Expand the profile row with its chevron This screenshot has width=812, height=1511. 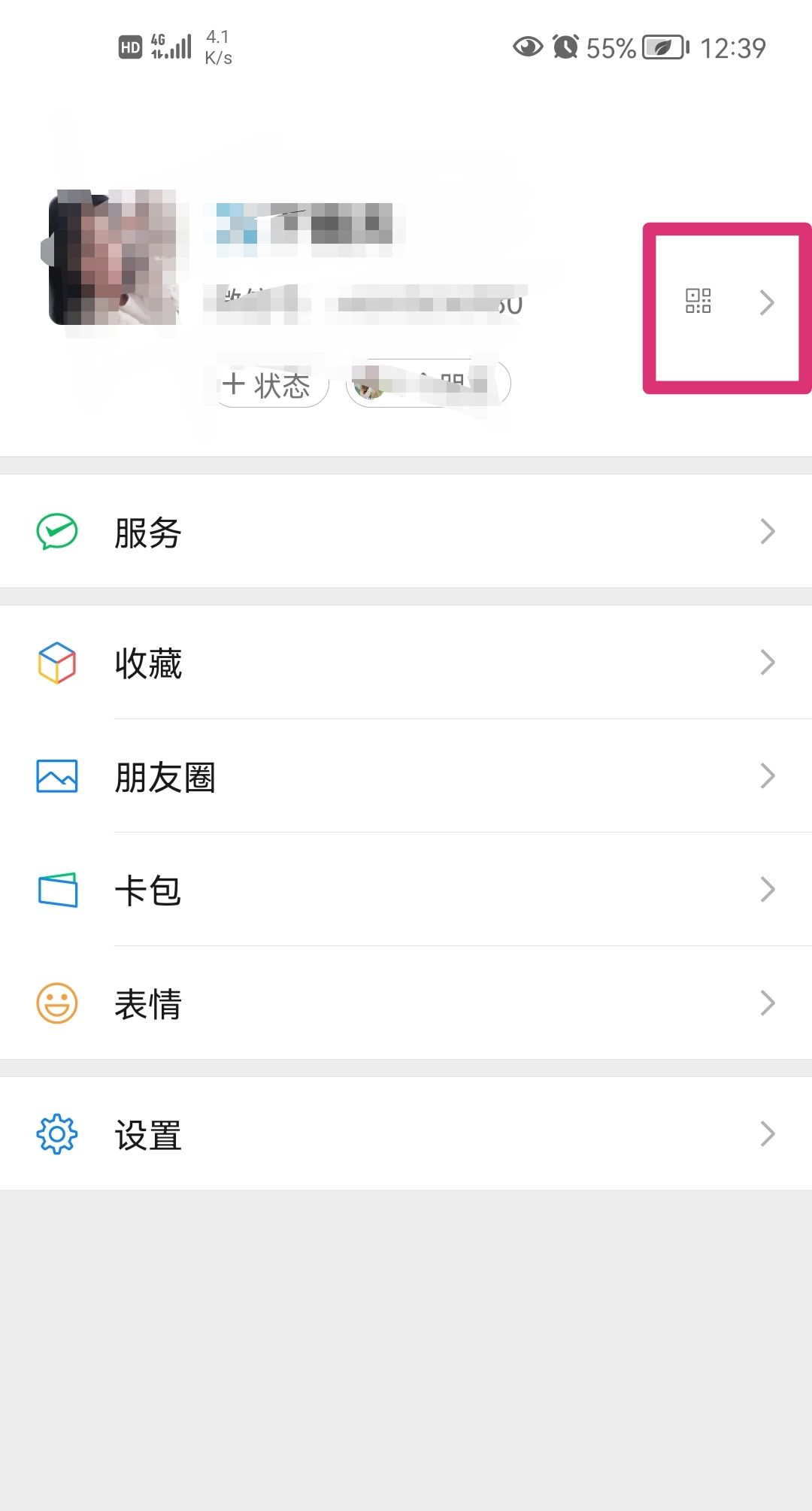(768, 302)
